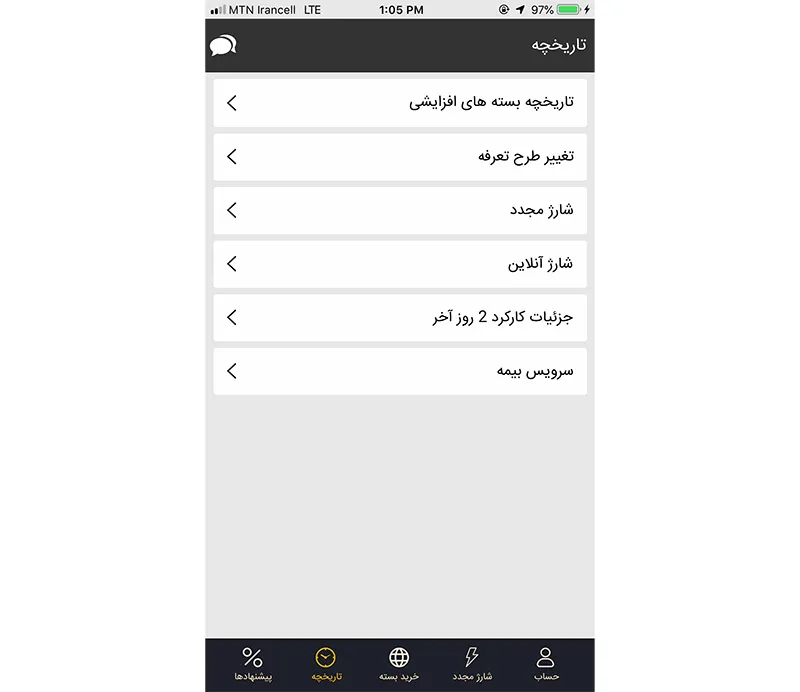Open the سرویس بیمه row
Screen dimensions: 800x692
click(400, 371)
